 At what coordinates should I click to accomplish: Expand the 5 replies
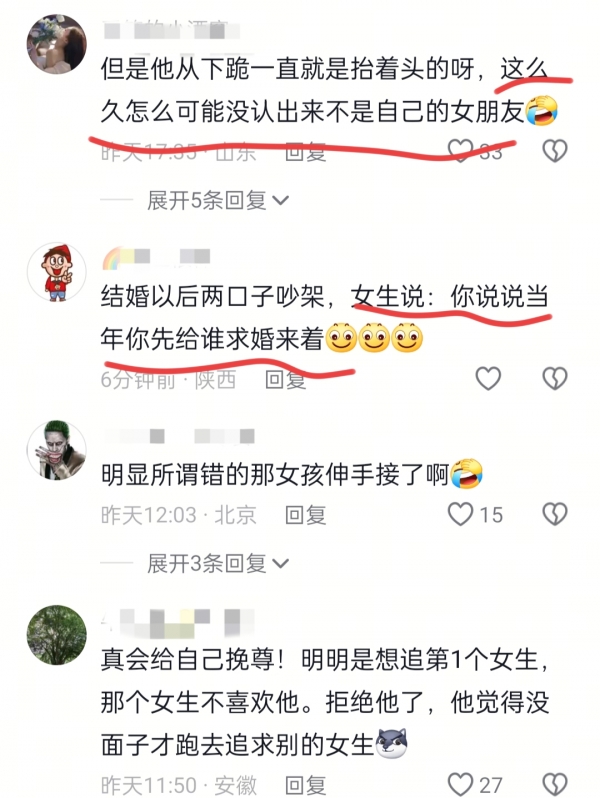pyautogui.click(x=217, y=200)
